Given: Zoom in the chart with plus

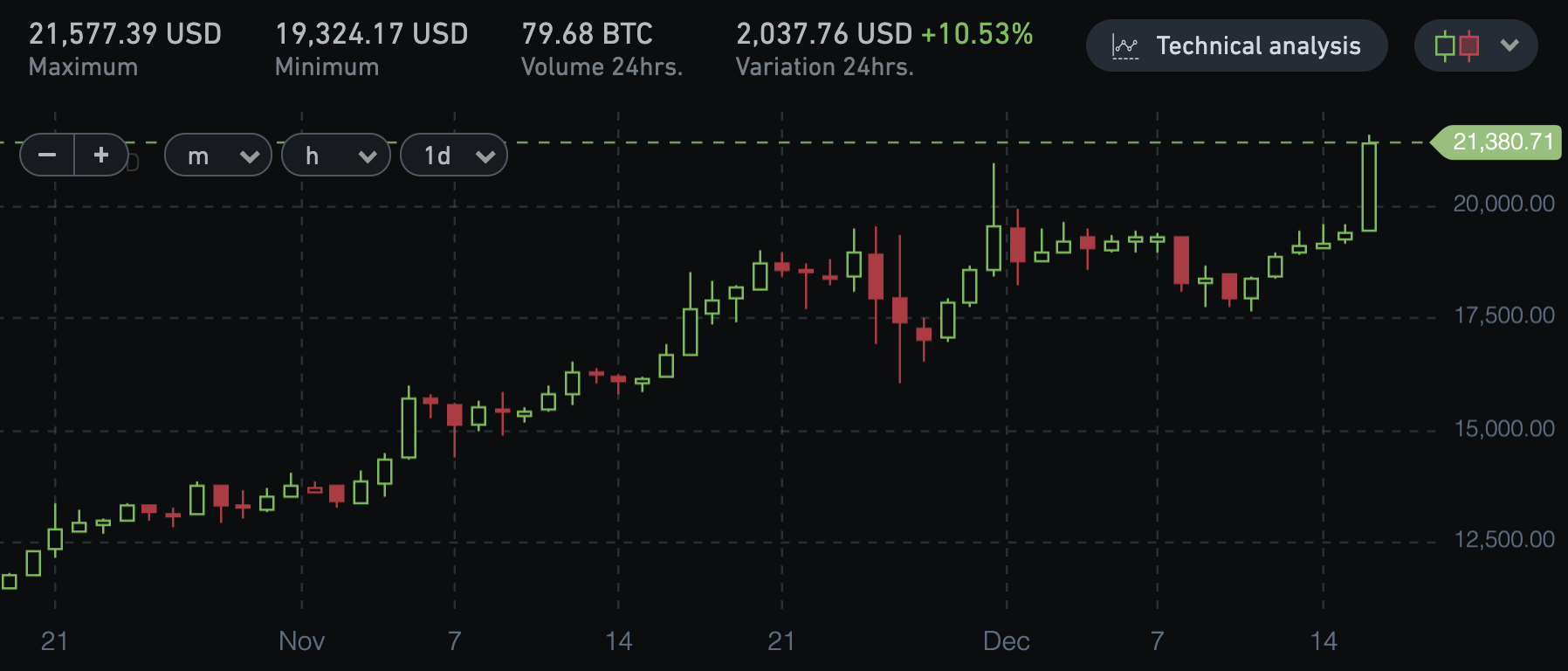Looking at the screenshot, I should click(101, 156).
